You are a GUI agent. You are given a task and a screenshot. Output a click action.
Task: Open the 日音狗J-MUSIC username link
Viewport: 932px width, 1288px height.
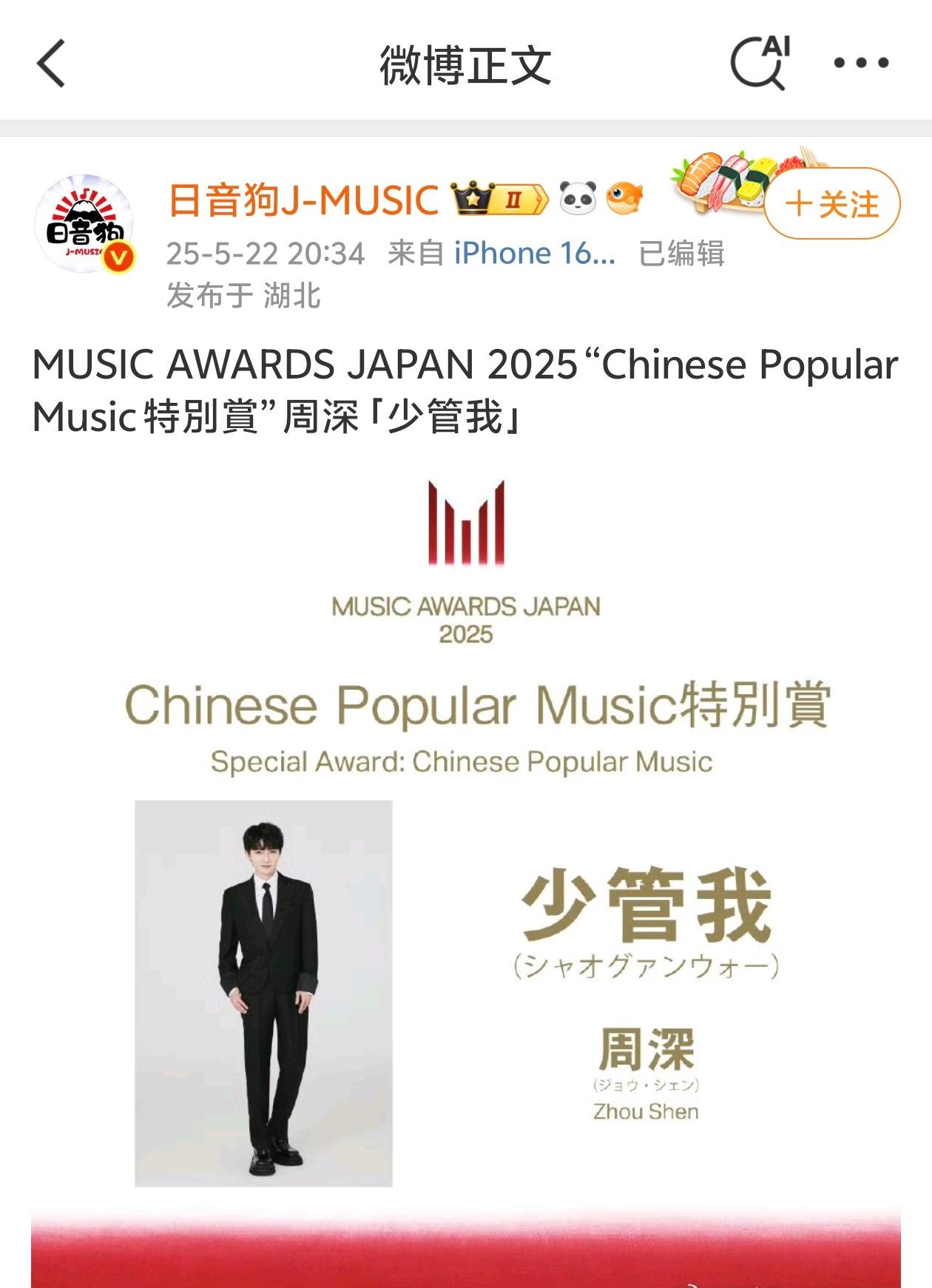point(304,200)
